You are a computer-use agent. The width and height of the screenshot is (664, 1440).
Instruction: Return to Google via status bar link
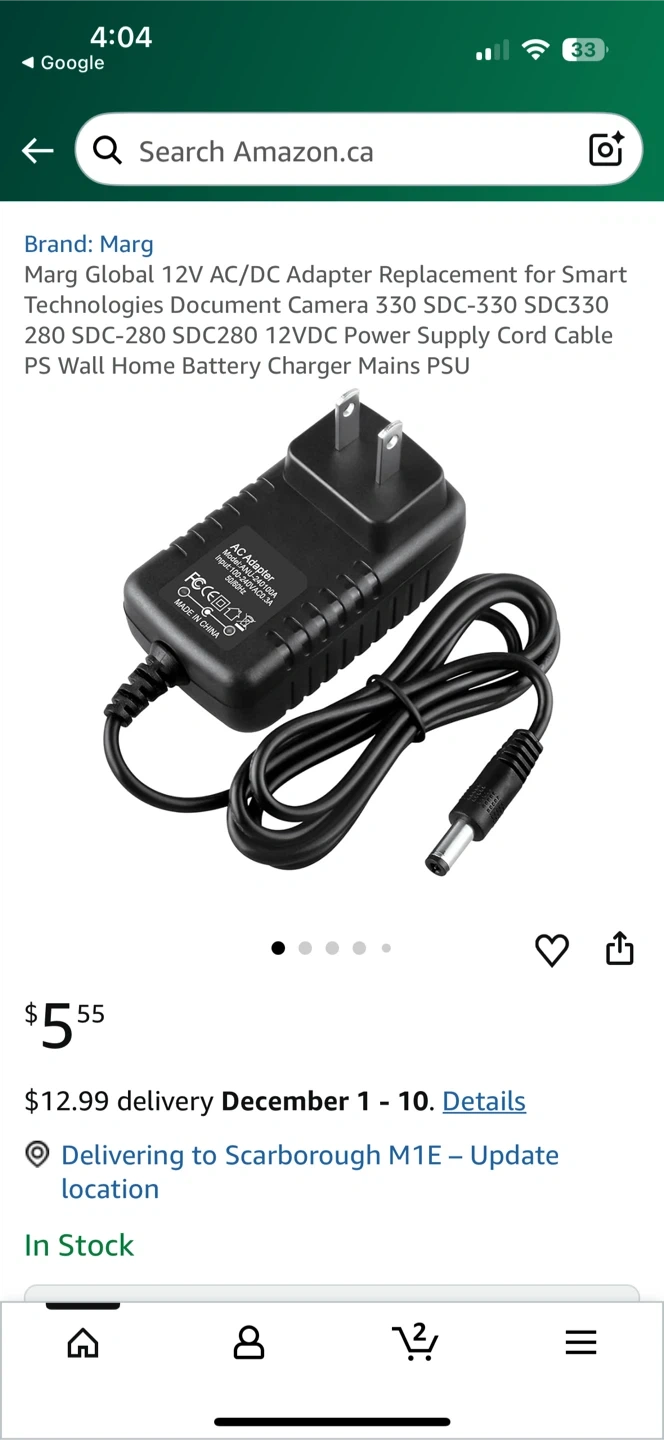click(63, 63)
